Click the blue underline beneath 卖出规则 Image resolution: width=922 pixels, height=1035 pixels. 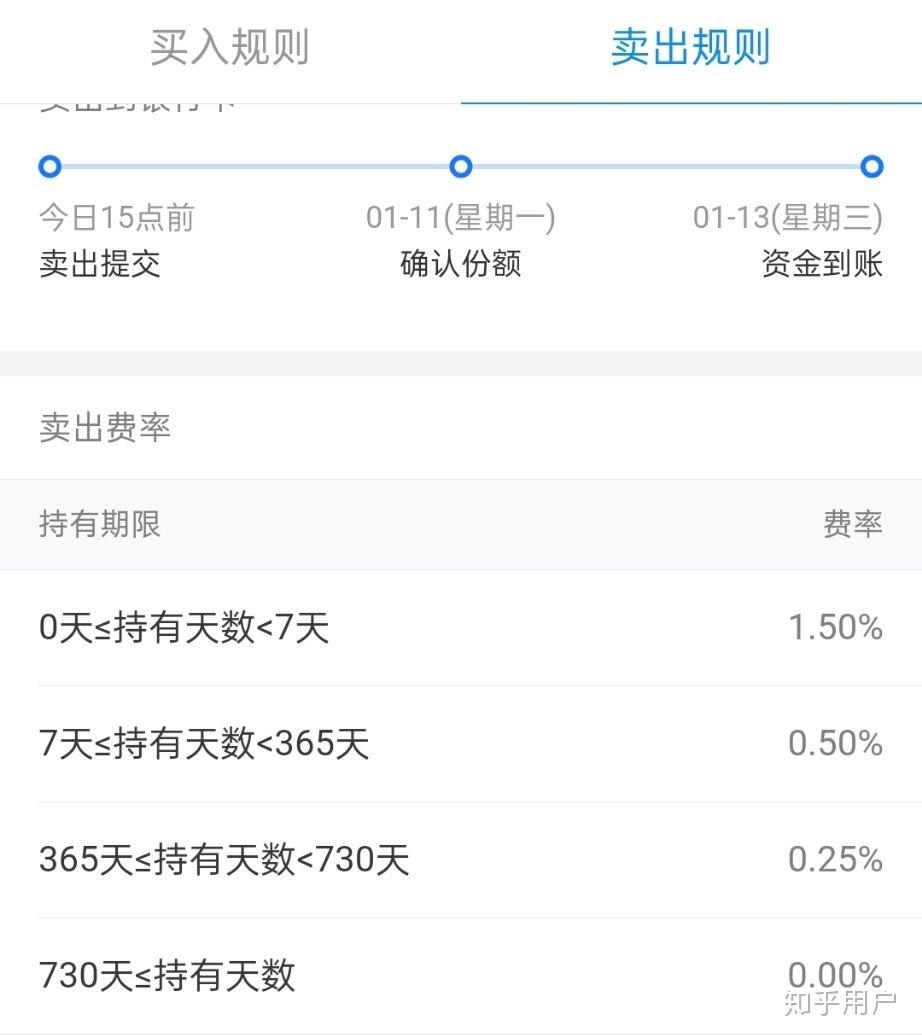(690, 100)
